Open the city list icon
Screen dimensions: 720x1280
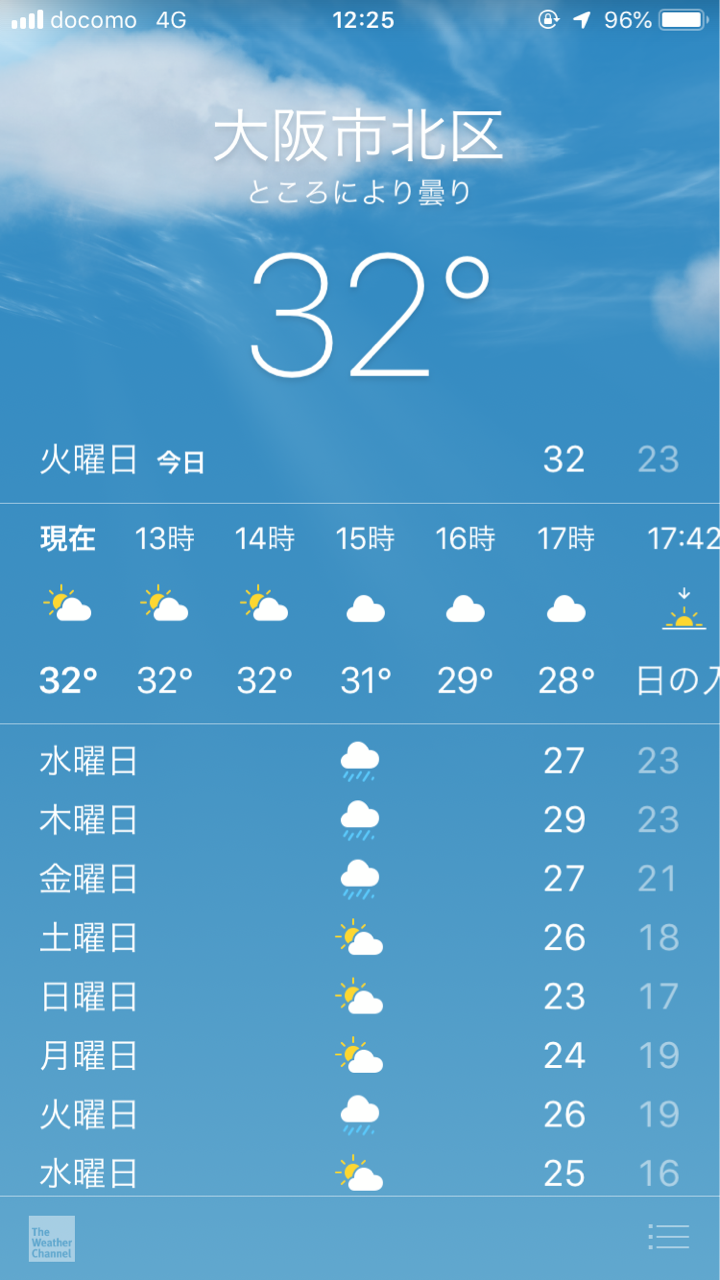click(x=668, y=1237)
